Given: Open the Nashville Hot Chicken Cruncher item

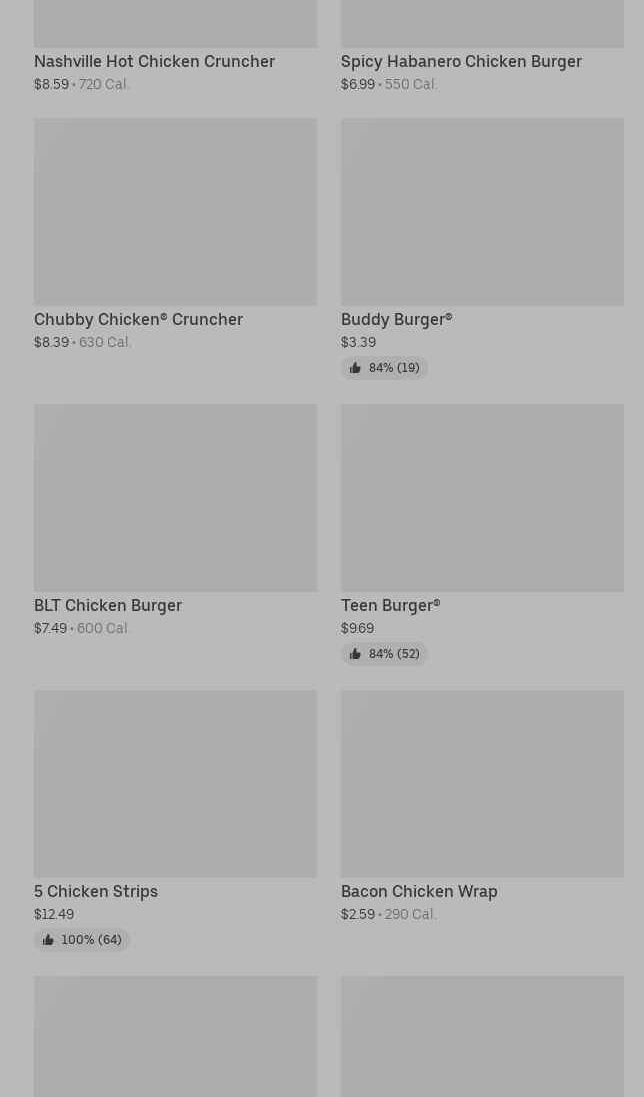Looking at the screenshot, I should 154,61.
